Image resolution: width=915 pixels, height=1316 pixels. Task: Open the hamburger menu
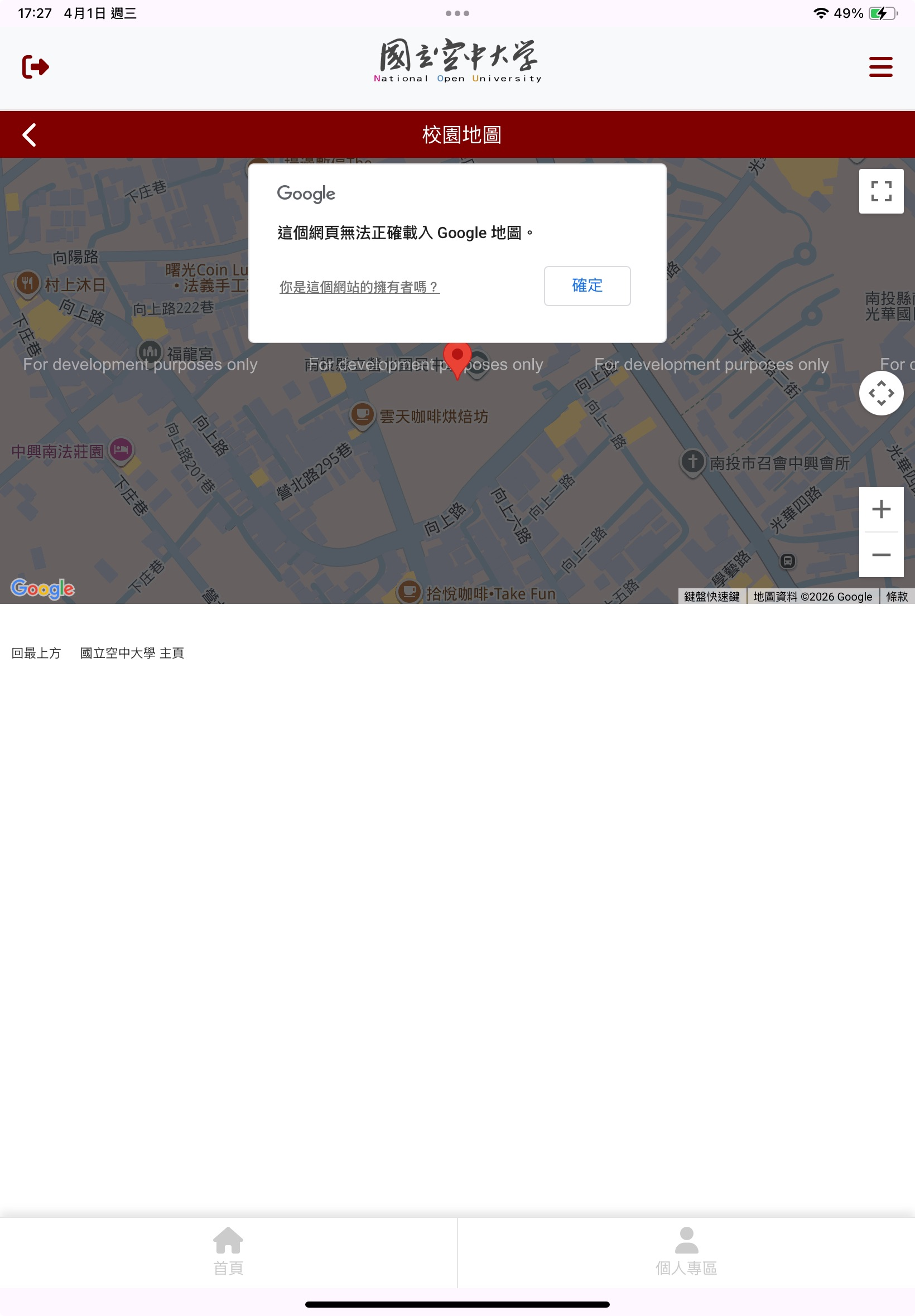tap(880, 66)
